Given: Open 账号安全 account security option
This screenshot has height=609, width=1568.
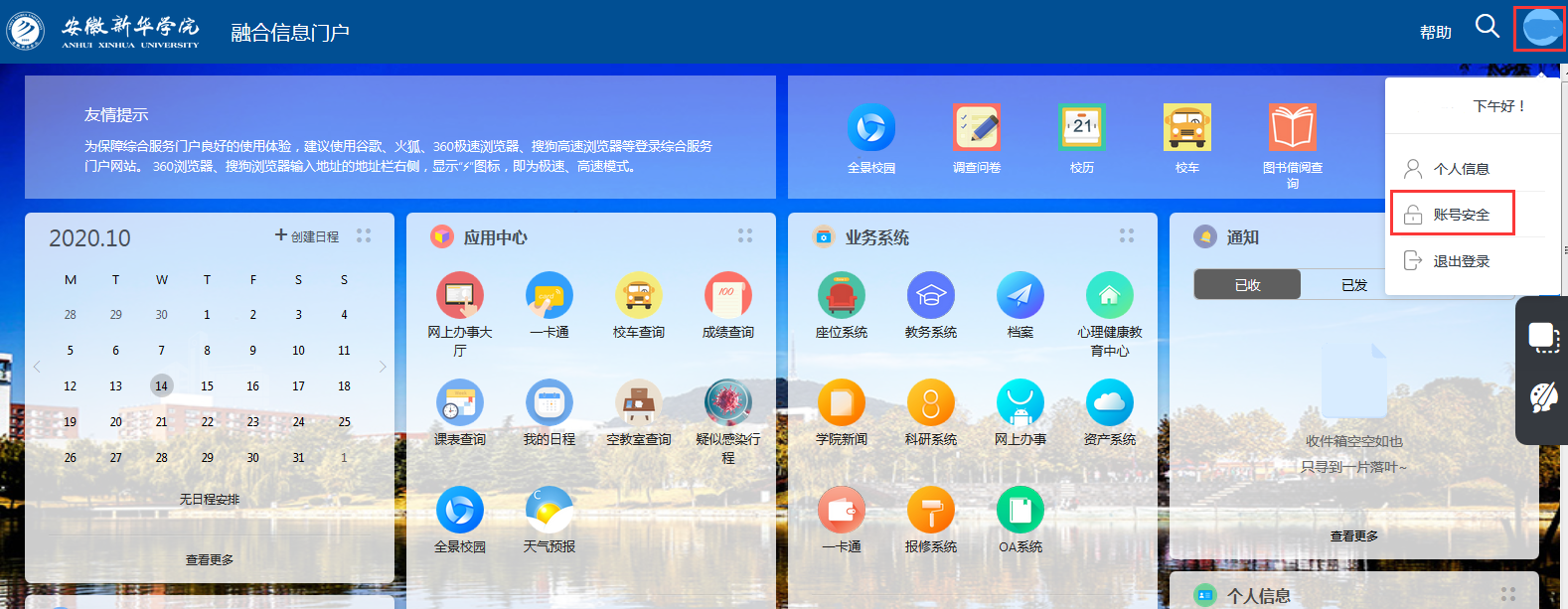Looking at the screenshot, I should pos(1460,215).
